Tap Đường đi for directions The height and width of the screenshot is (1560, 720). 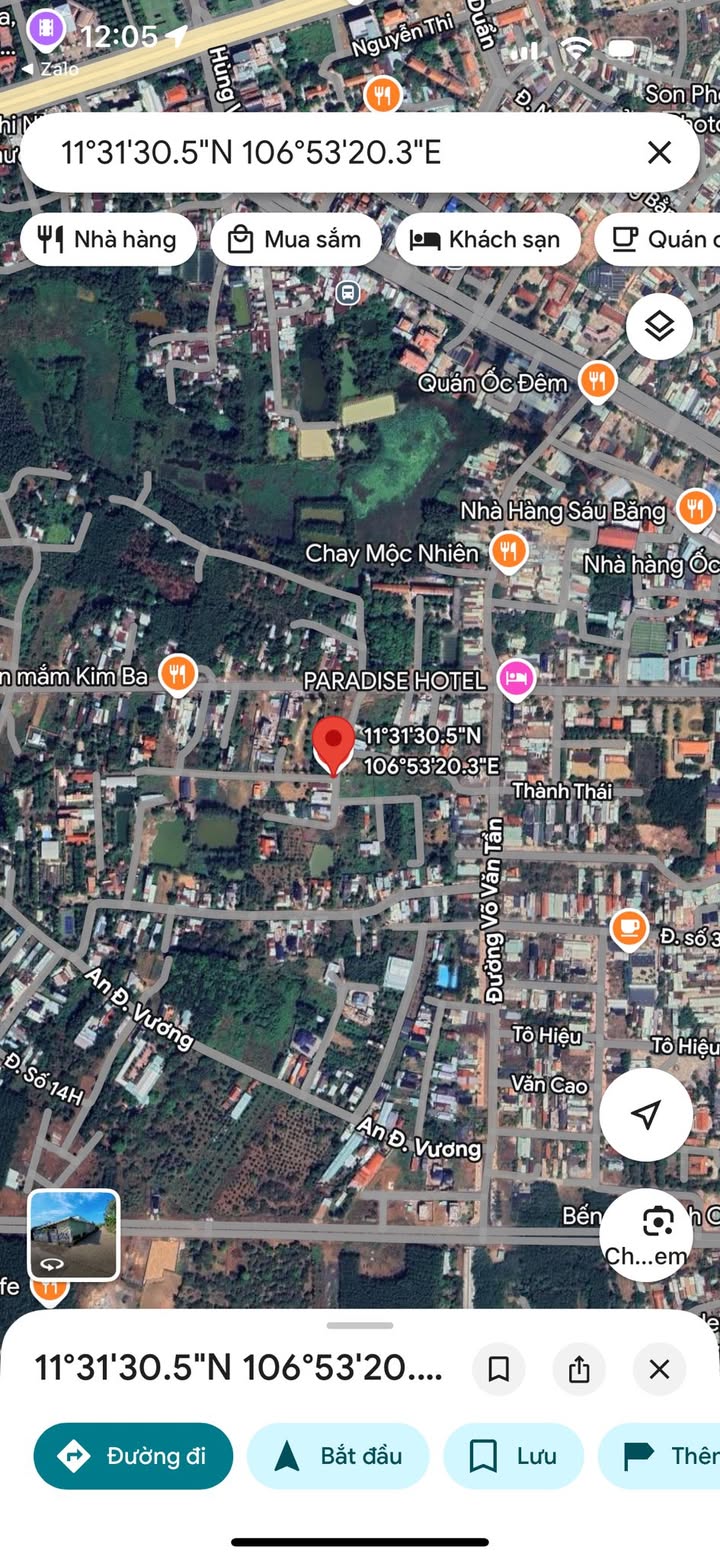133,1456
